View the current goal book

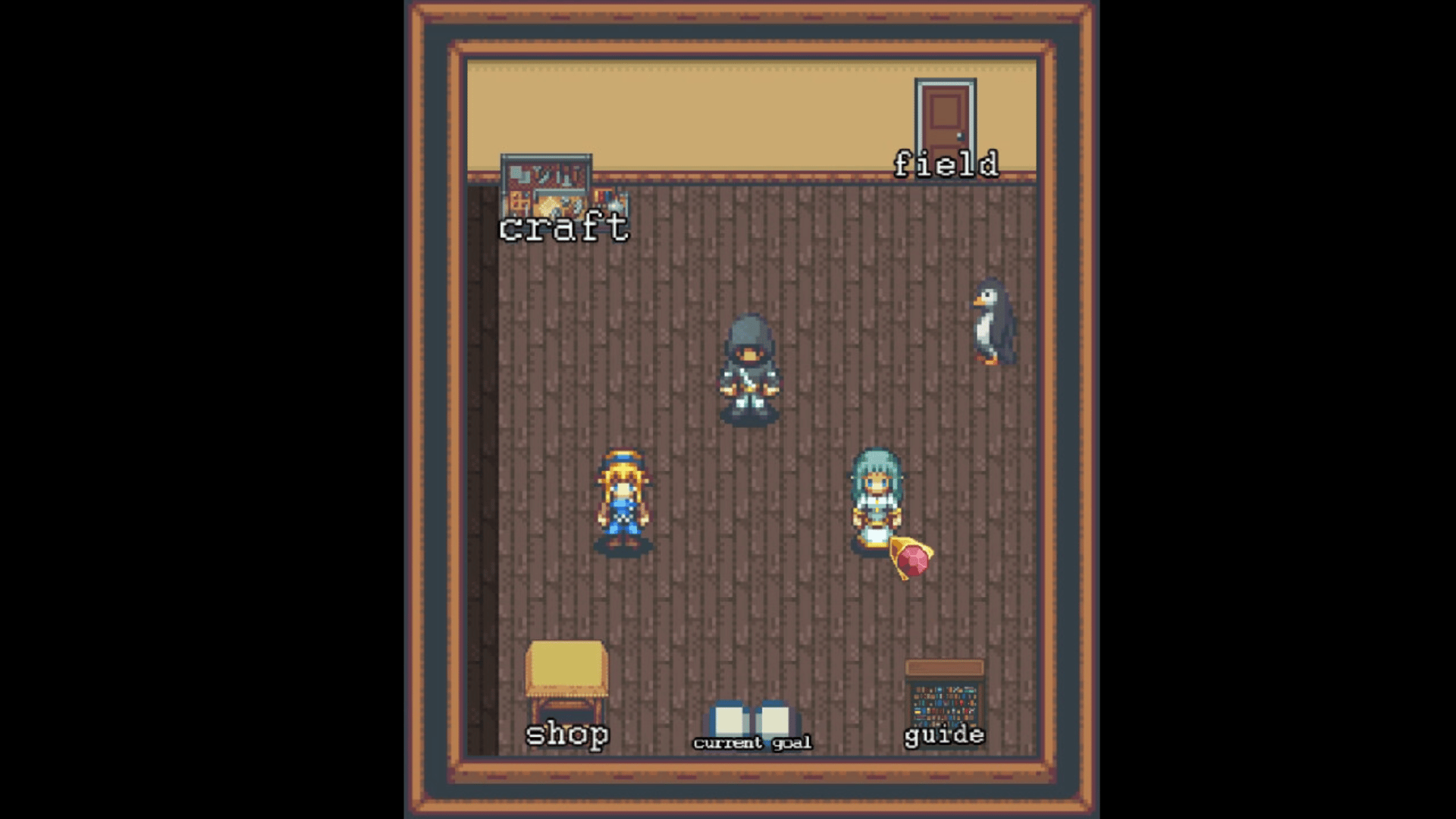tap(752, 720)
